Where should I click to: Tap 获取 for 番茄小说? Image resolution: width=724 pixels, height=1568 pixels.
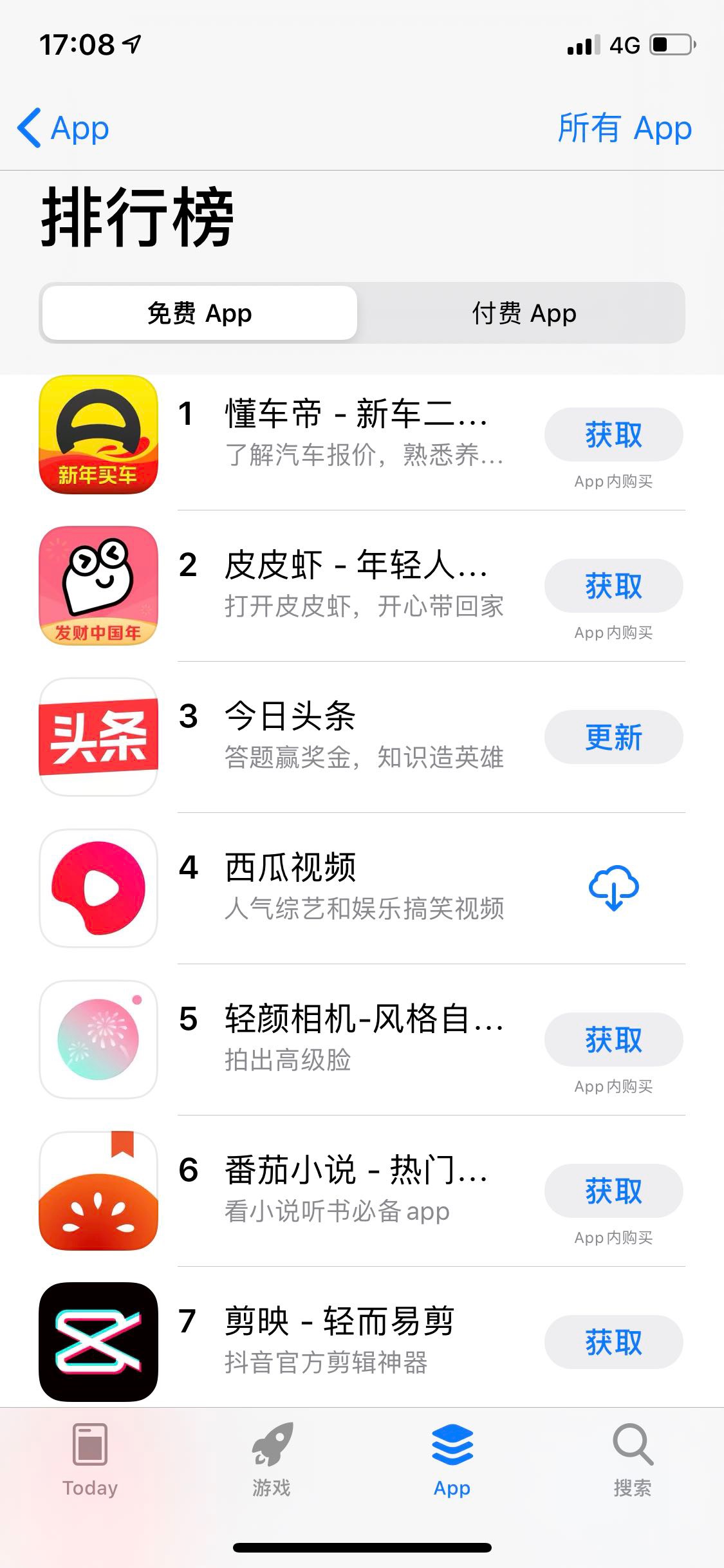pyautogui.click(x=613, y=1191)
